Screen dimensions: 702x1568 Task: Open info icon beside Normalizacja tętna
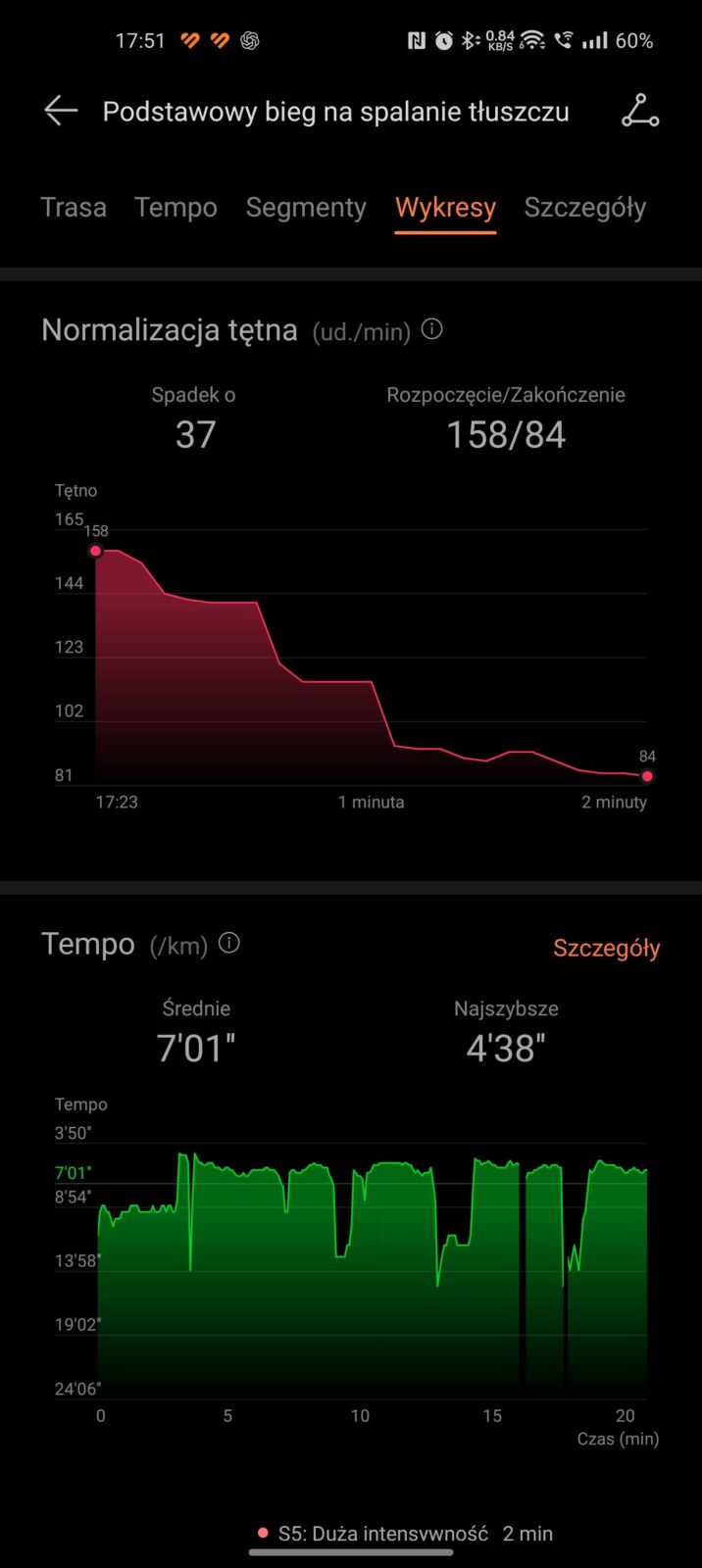point(431,329)
